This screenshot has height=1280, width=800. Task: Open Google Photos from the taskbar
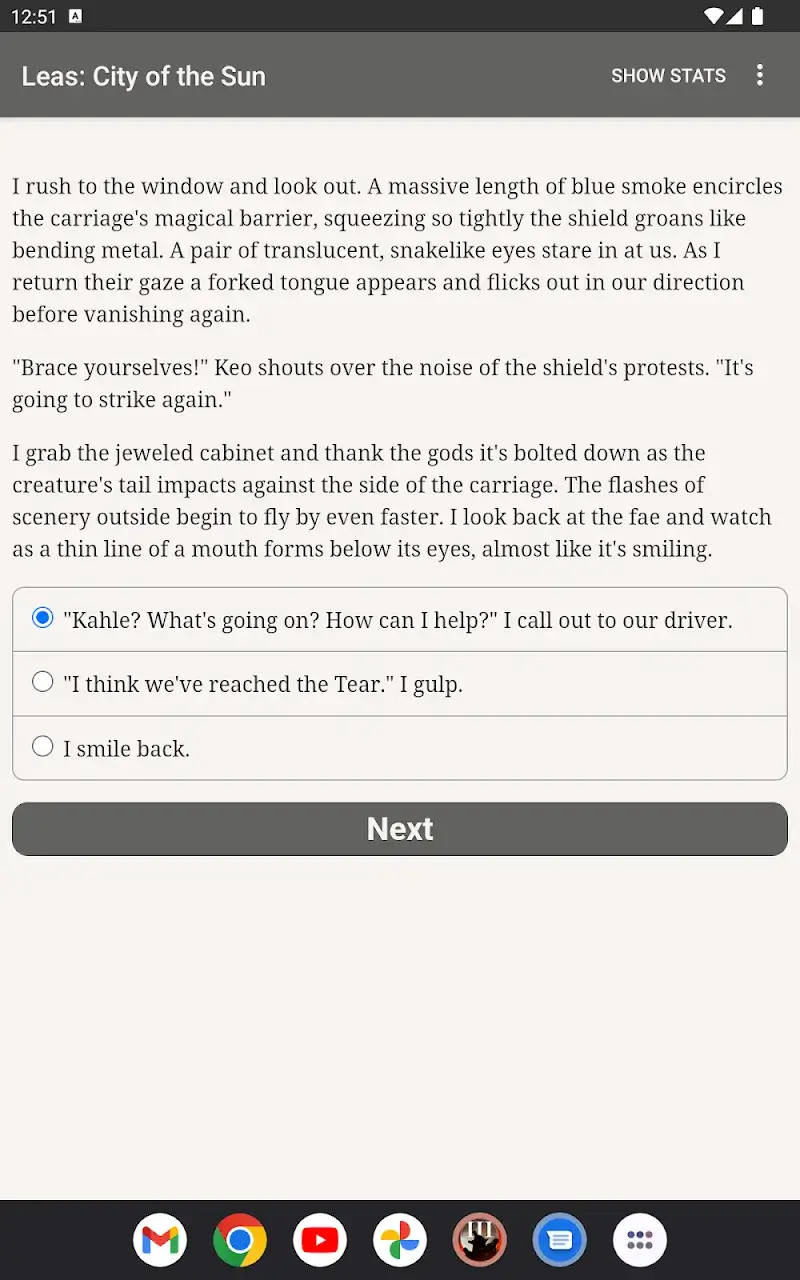[400, 1240]
